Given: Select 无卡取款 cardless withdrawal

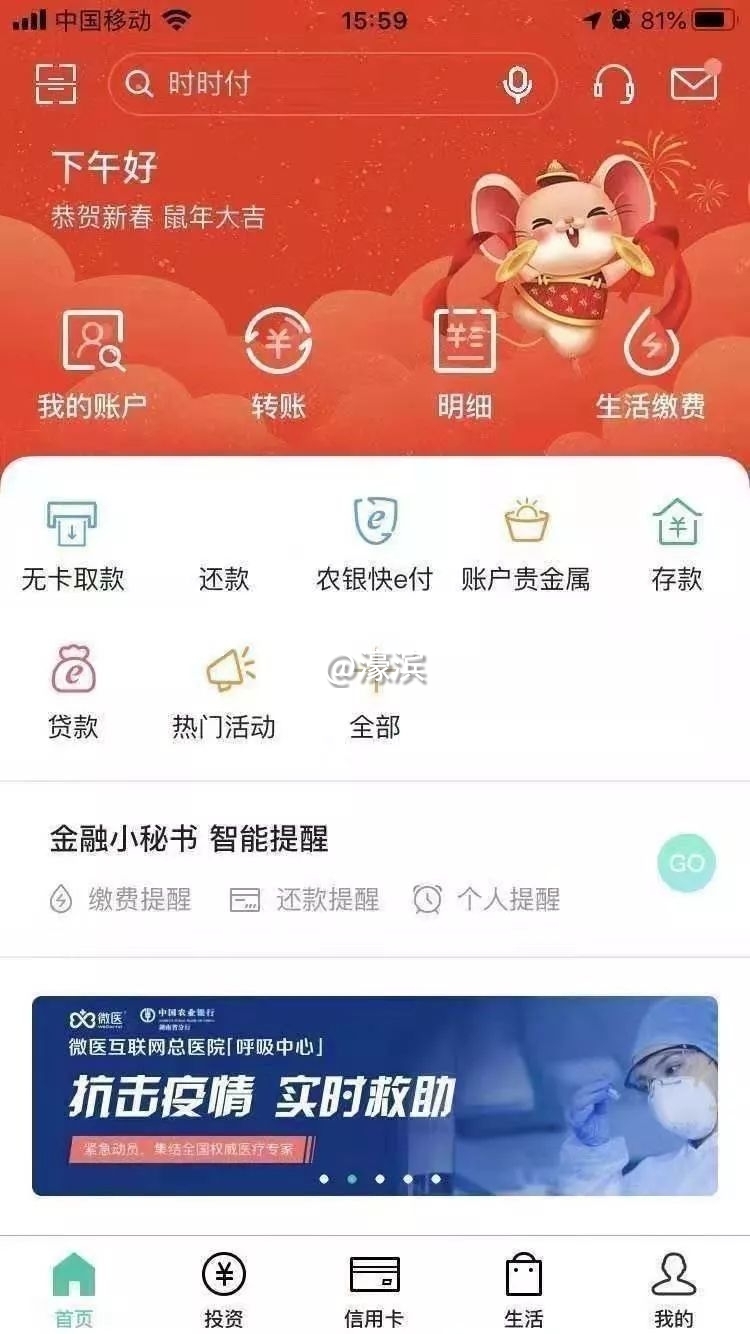Looking at the screenshot, I should (x=73, y=546).
